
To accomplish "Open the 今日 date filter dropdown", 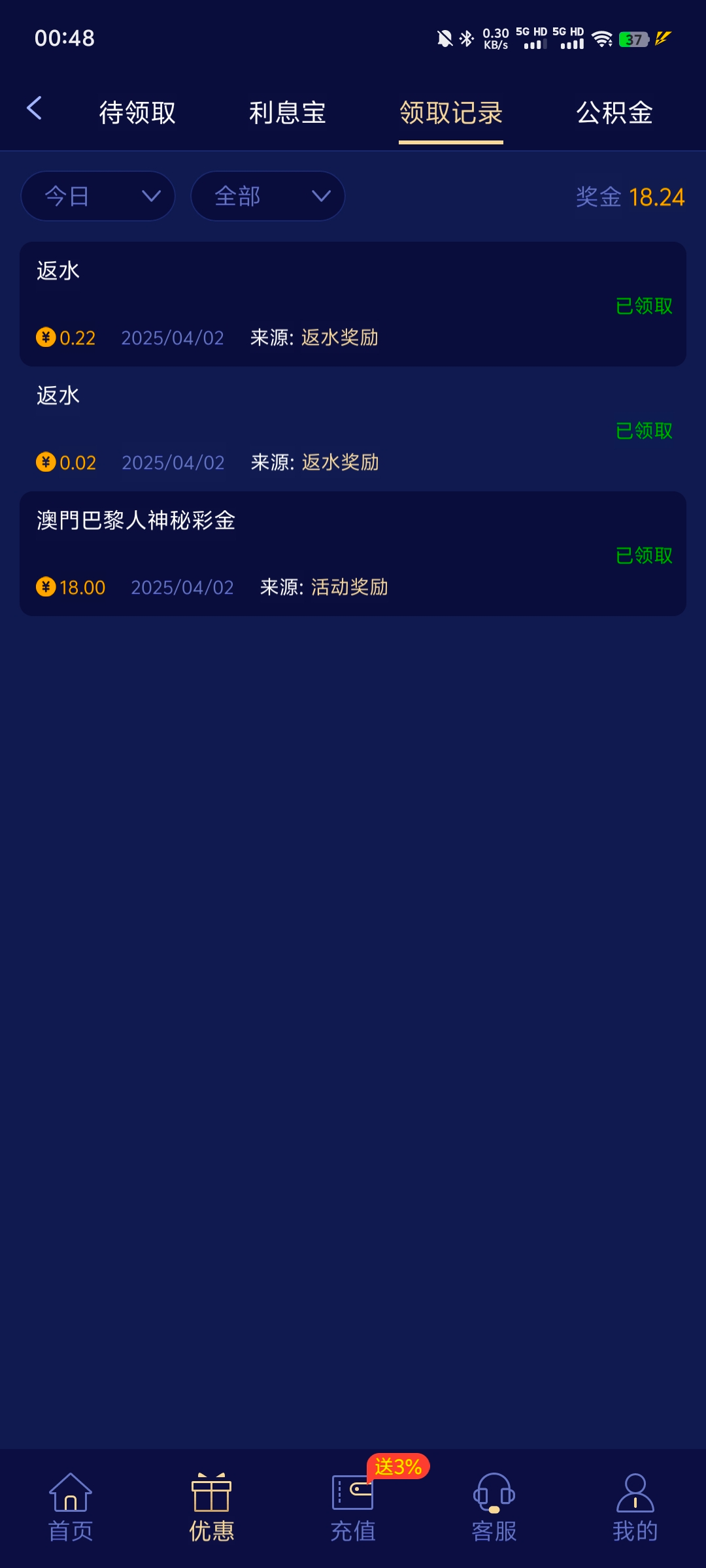I will click(98, 196).
